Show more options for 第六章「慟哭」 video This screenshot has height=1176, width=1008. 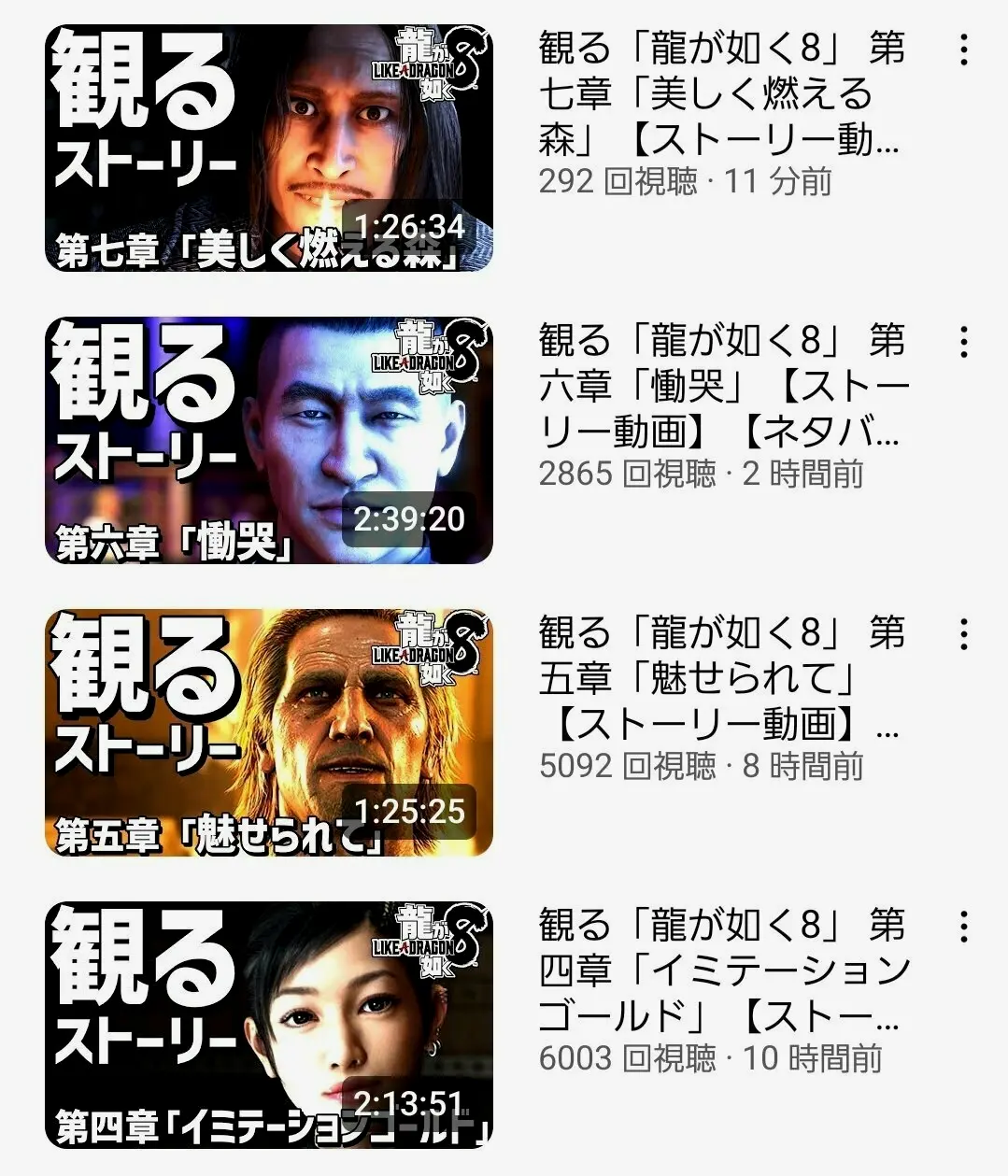[964, 342]
